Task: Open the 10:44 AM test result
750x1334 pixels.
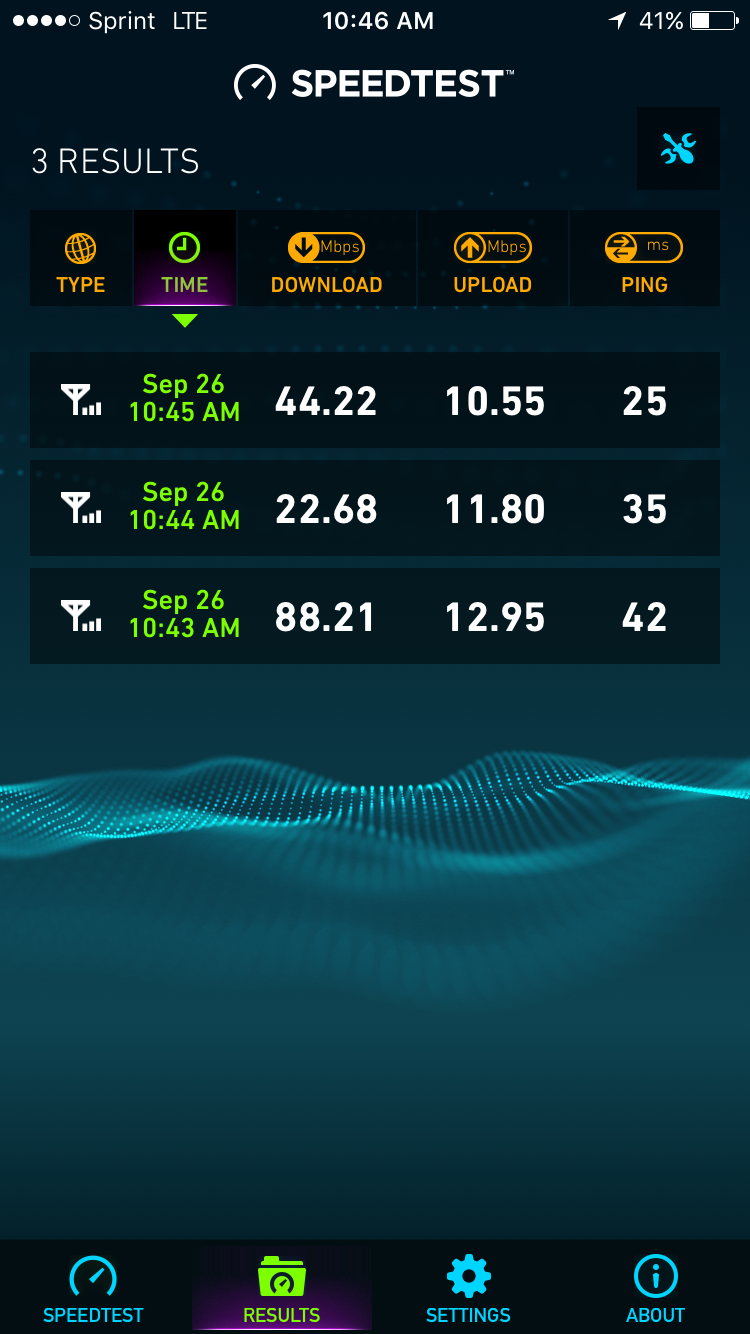Action: 375,508
